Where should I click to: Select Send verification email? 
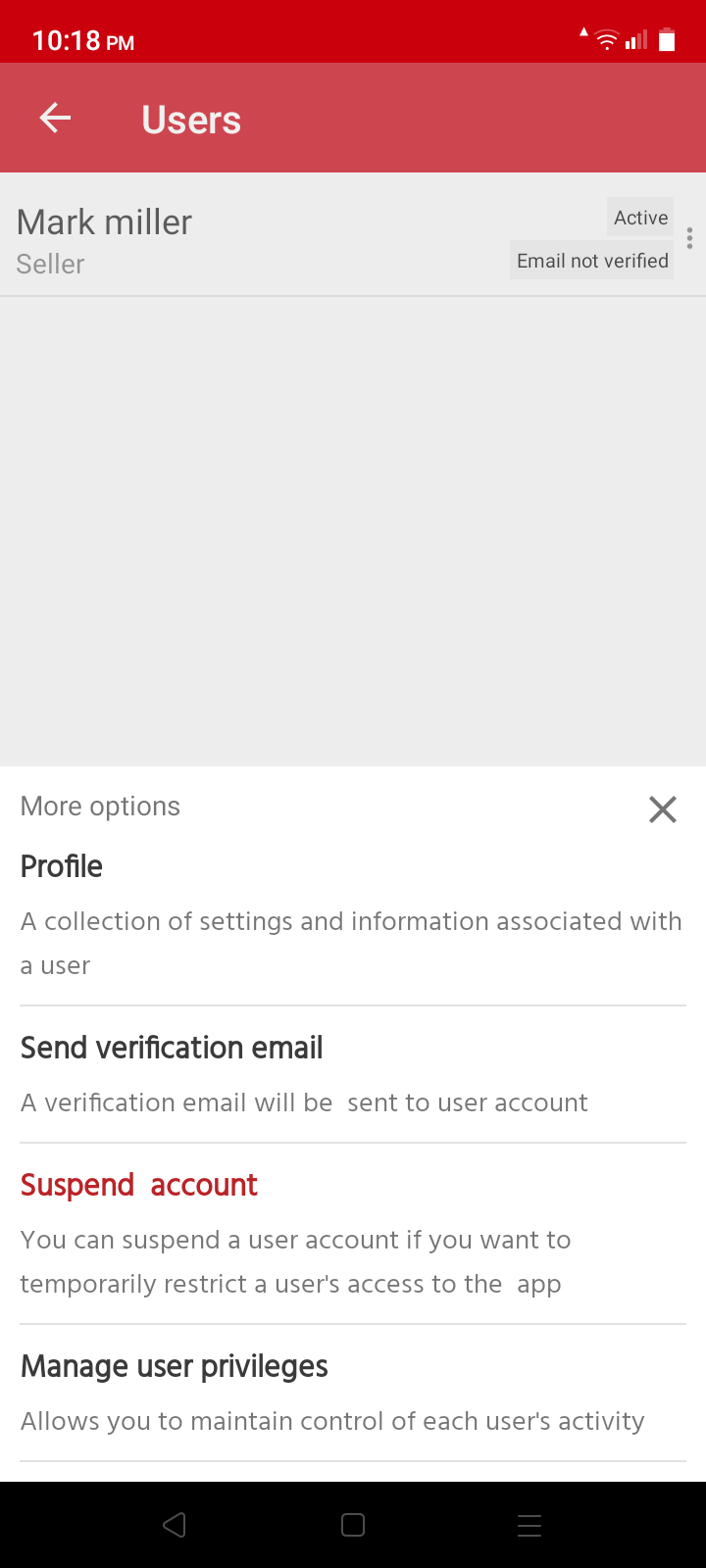point(353,1074)
